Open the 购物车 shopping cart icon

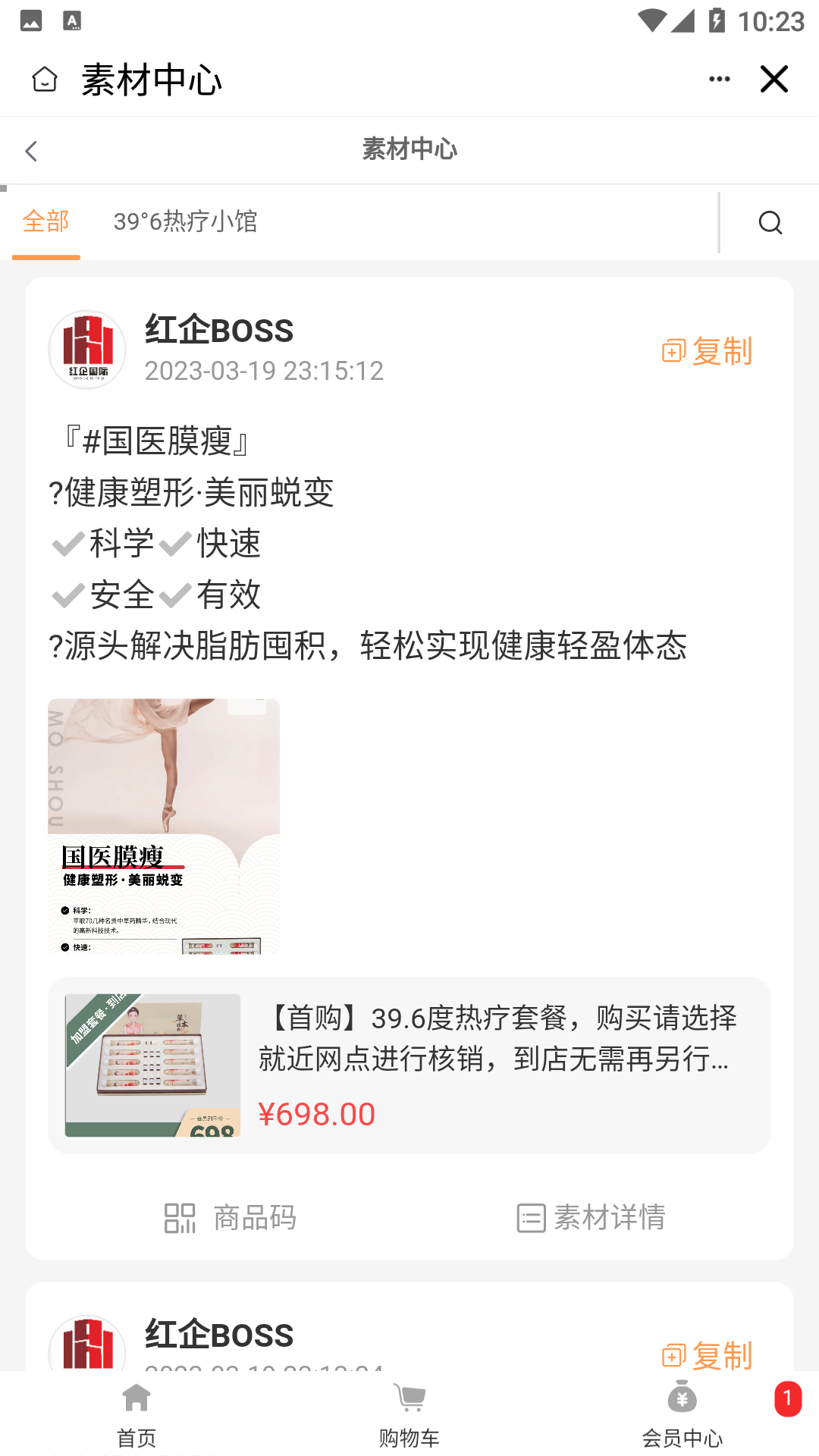[409, 1398]
